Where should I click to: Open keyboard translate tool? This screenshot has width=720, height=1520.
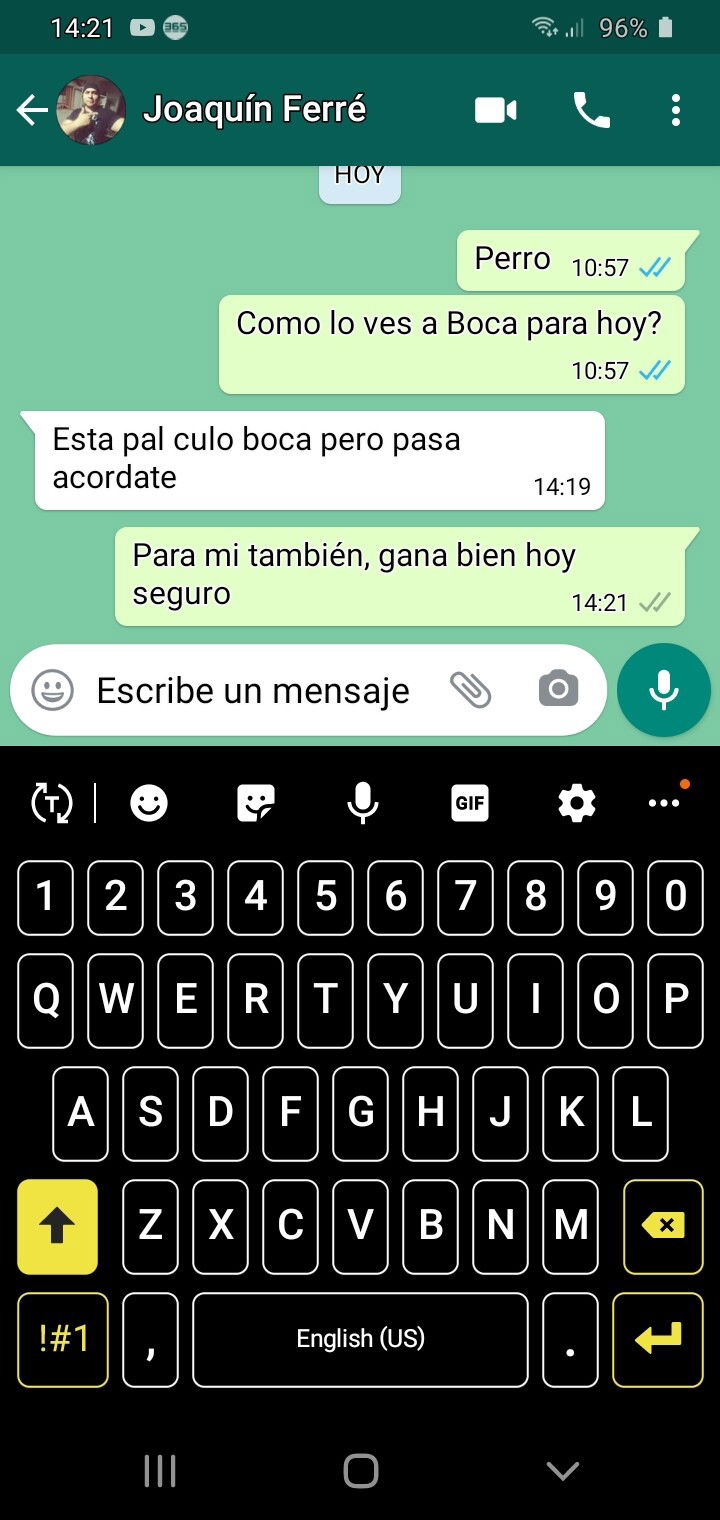[x=52, y=802]
